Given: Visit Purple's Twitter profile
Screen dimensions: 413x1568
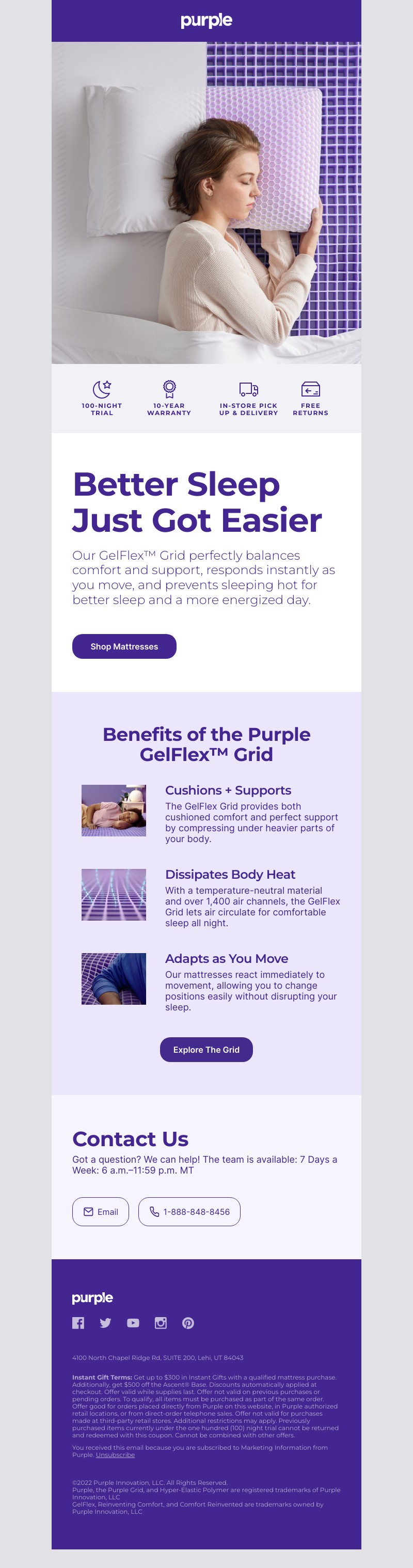Looking at the screenshot, I should pyautogui.click(x=105, y=1323).
